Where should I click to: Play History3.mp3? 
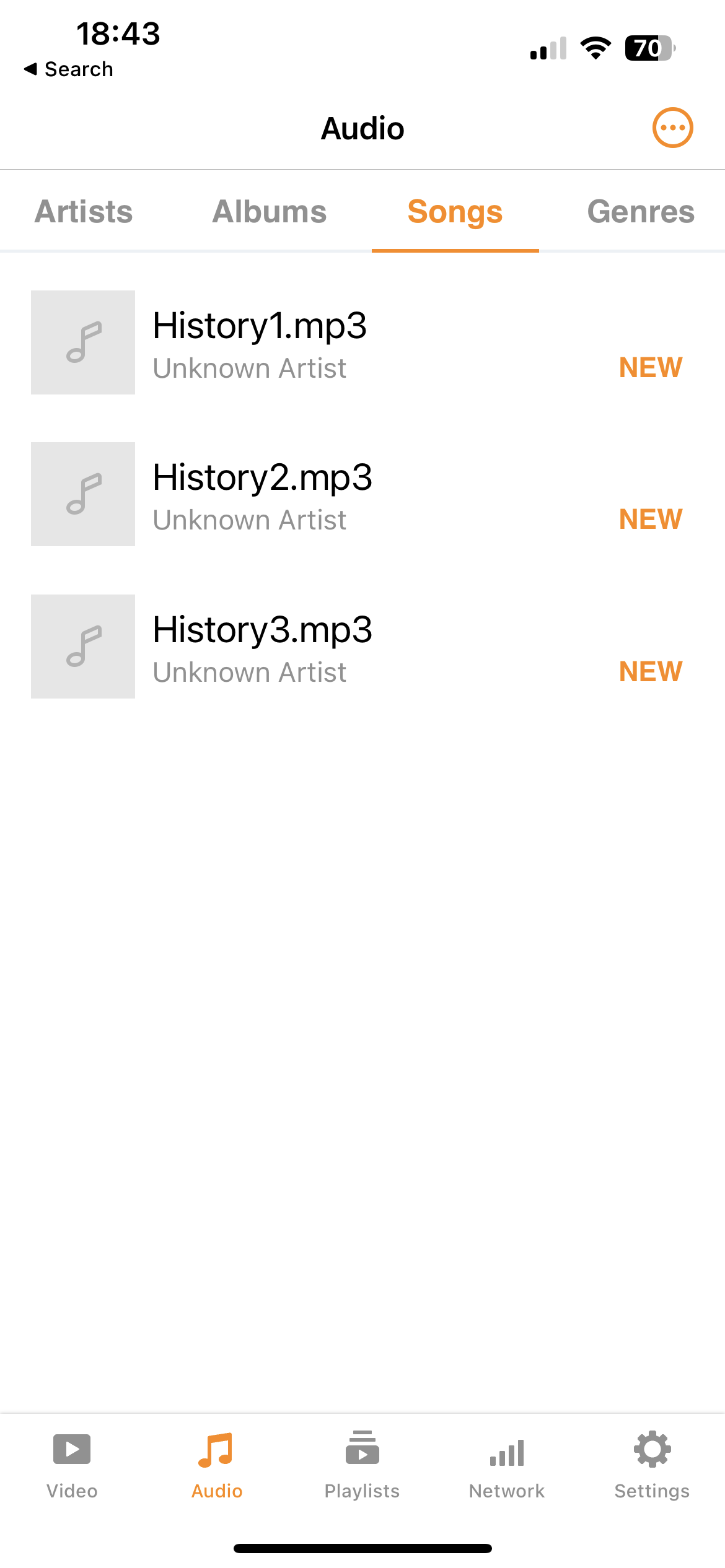[362, 647]
